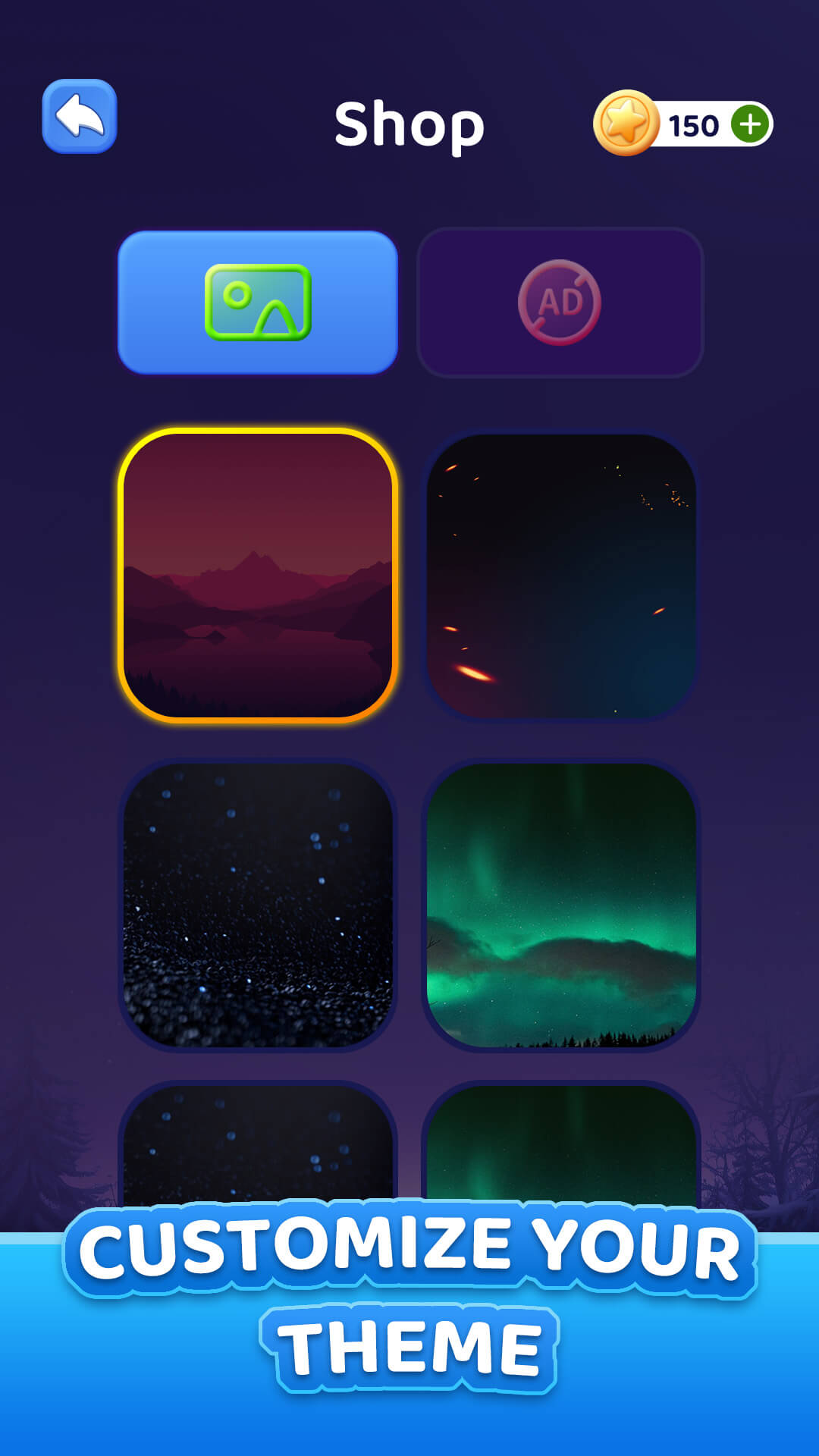
Task: Select the green aurora theme
Action: (x=560, y=905)
